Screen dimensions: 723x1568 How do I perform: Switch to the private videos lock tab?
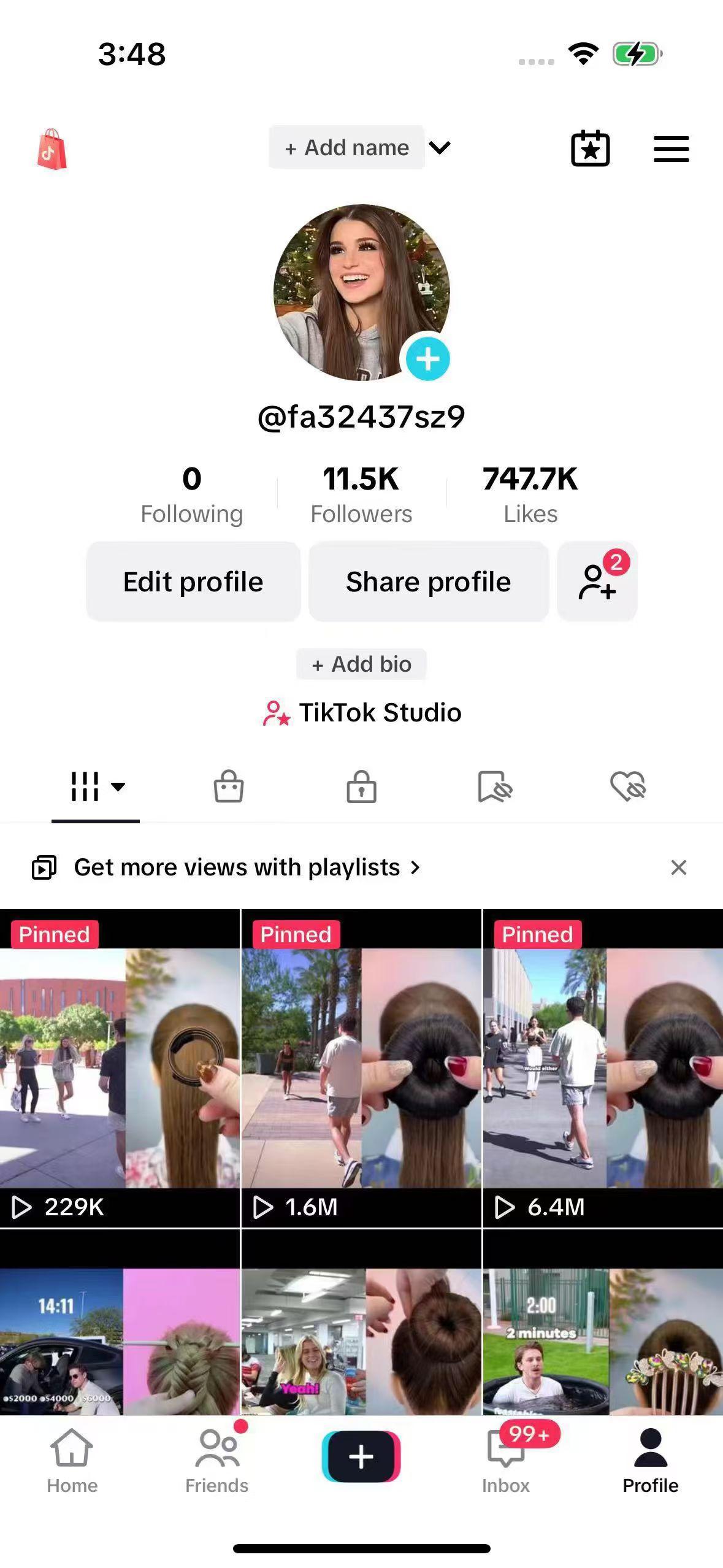[361, 786]
